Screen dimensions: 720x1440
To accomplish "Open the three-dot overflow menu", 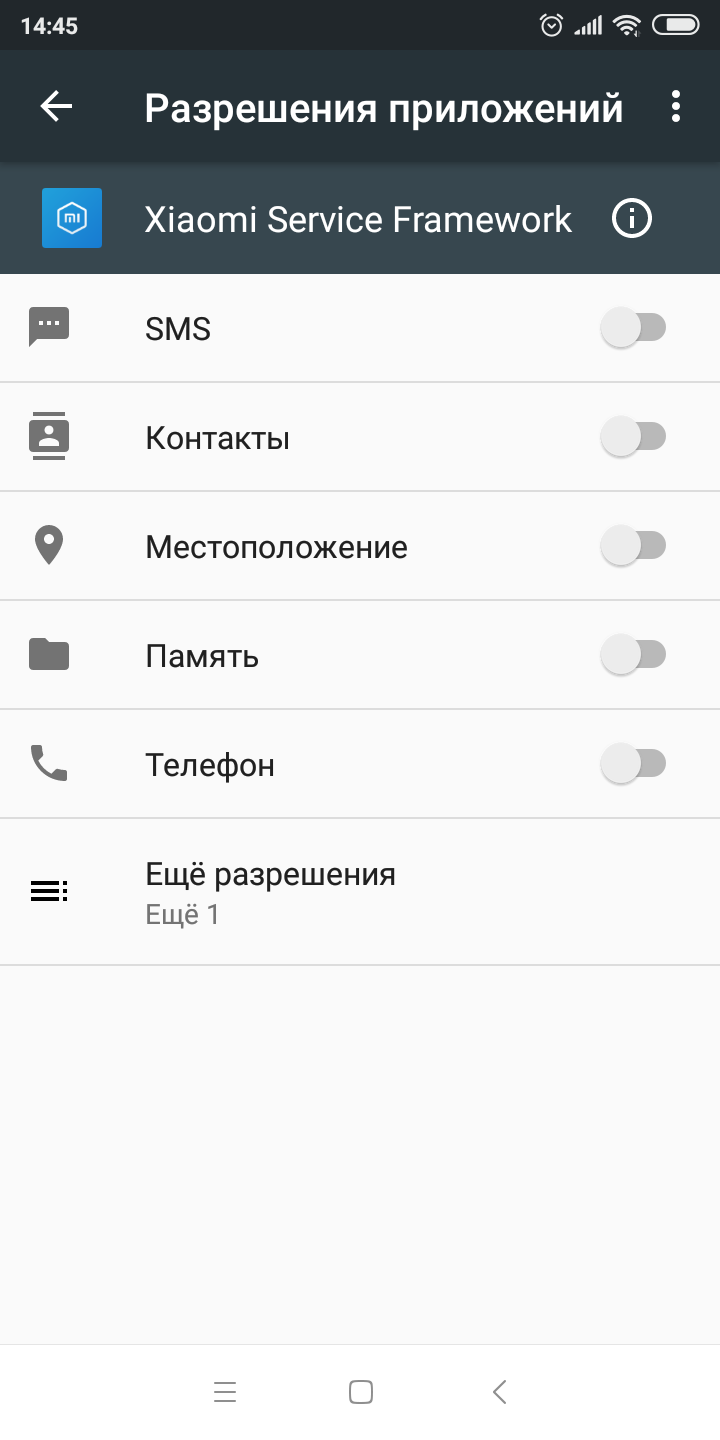I will pos(676,107).
